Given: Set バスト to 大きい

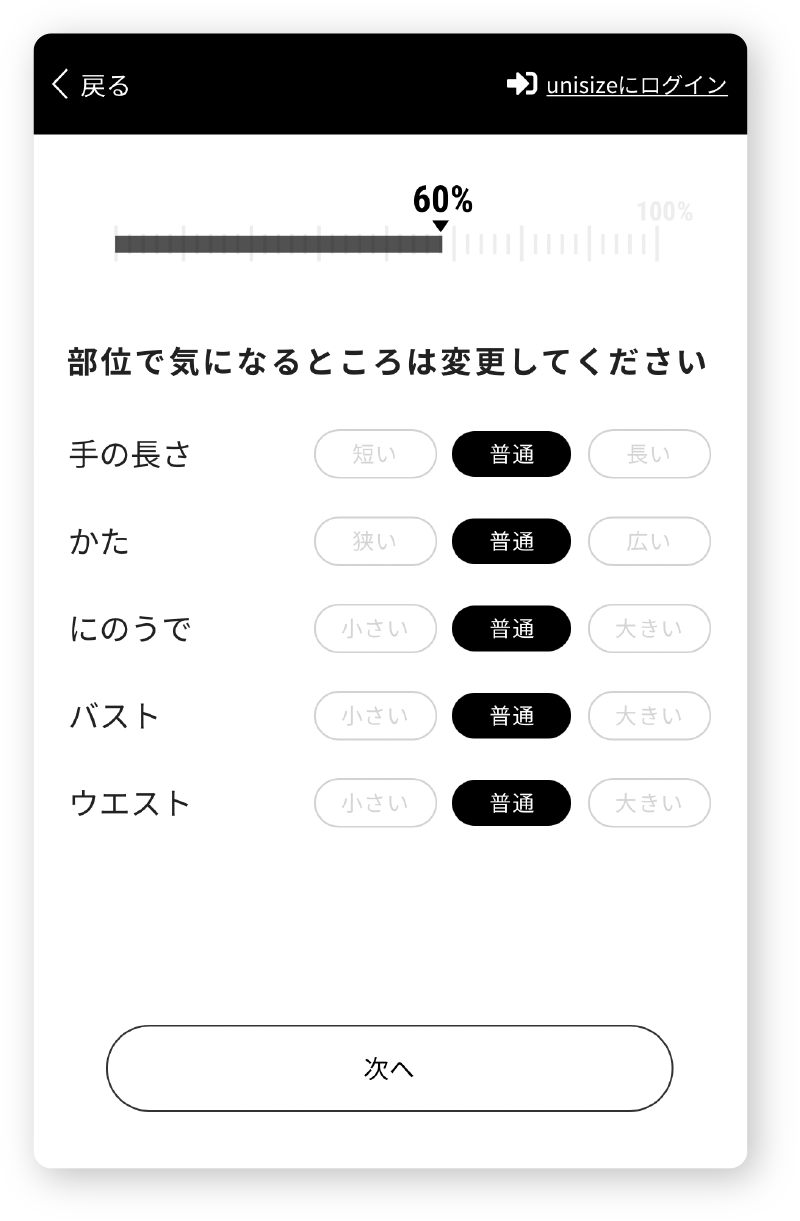Looking at the screenshot, I should tap(649, 716).
